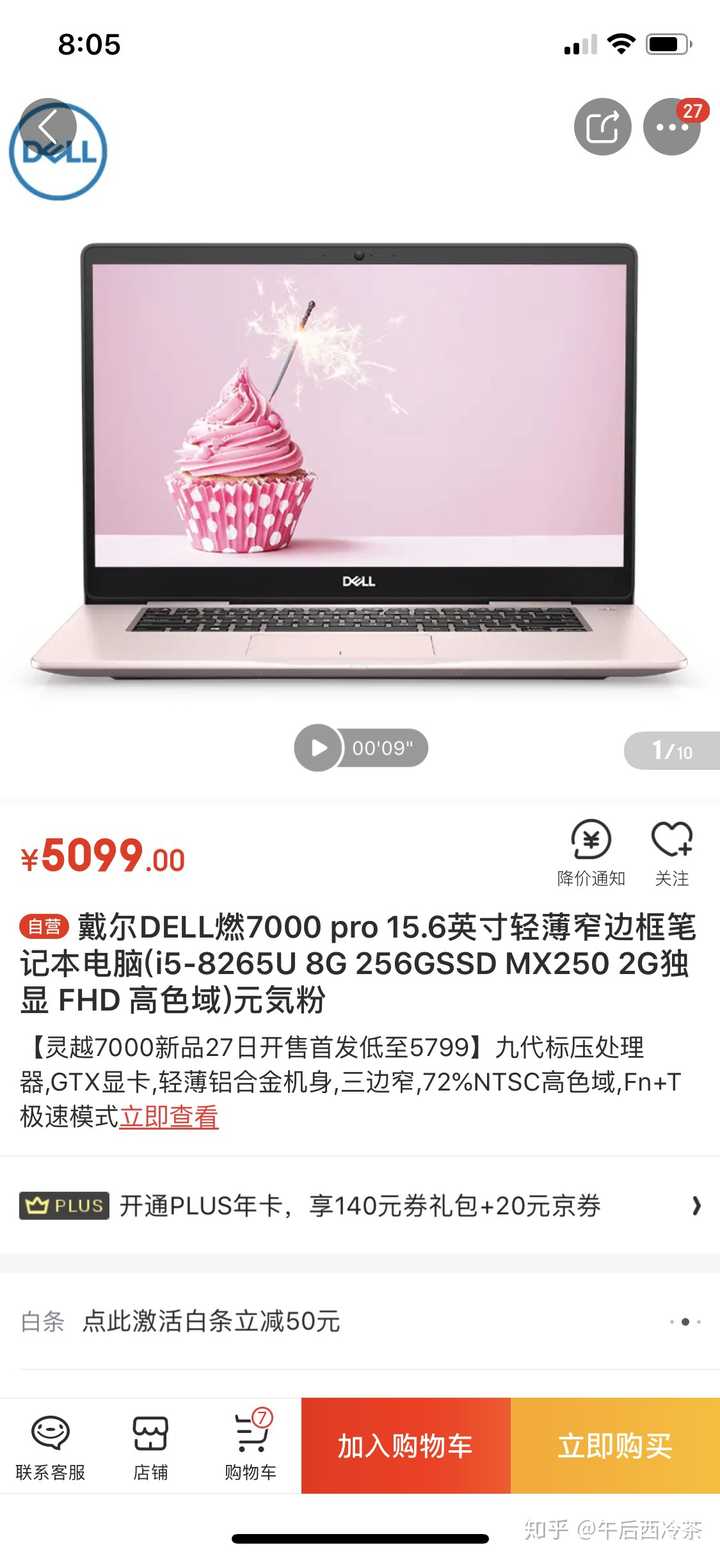
Task: Play the 00'09" product video
Action: (318, 748)
